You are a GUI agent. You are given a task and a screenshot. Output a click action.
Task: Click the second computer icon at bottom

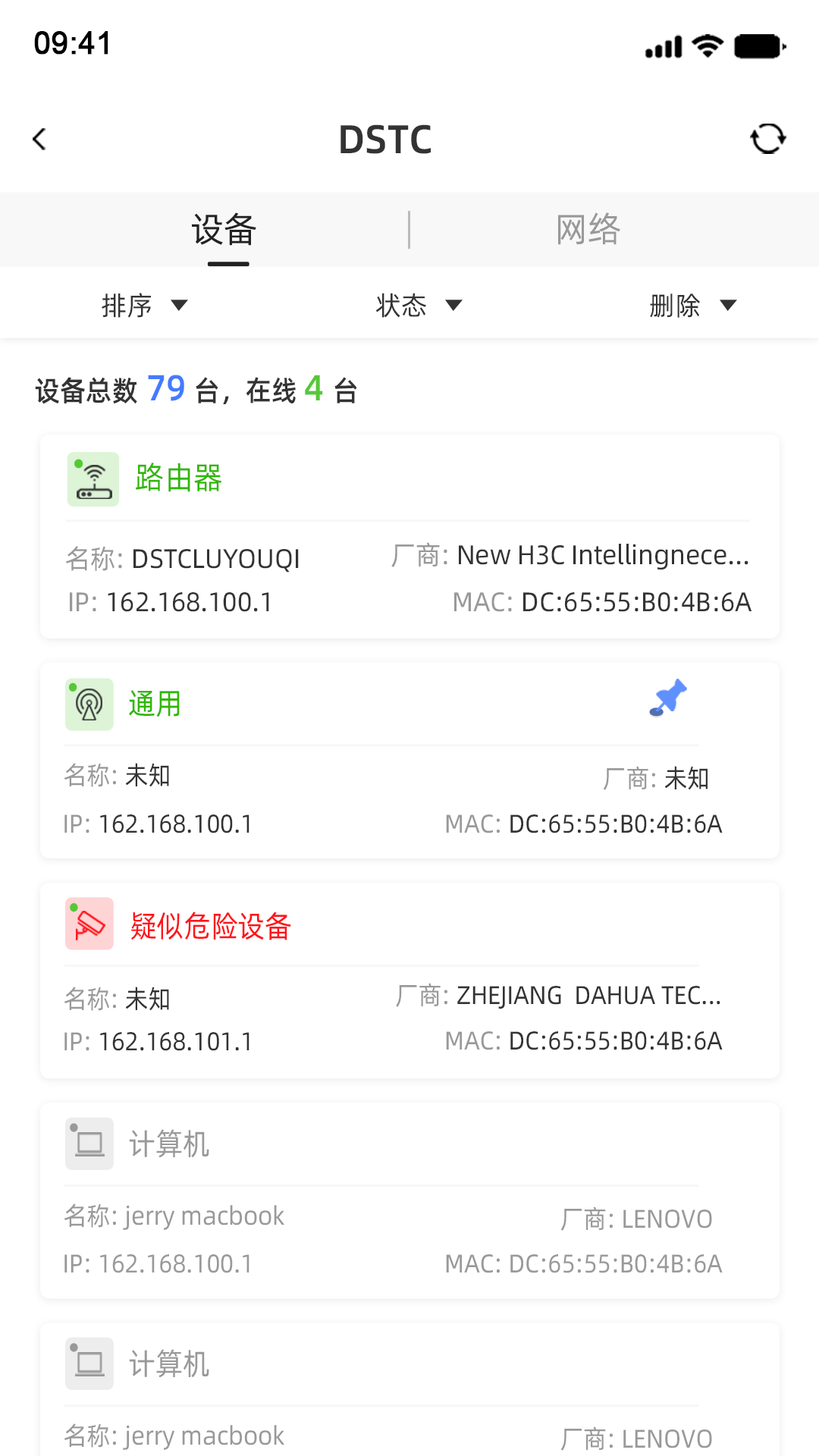click(x=89, y=1363)
